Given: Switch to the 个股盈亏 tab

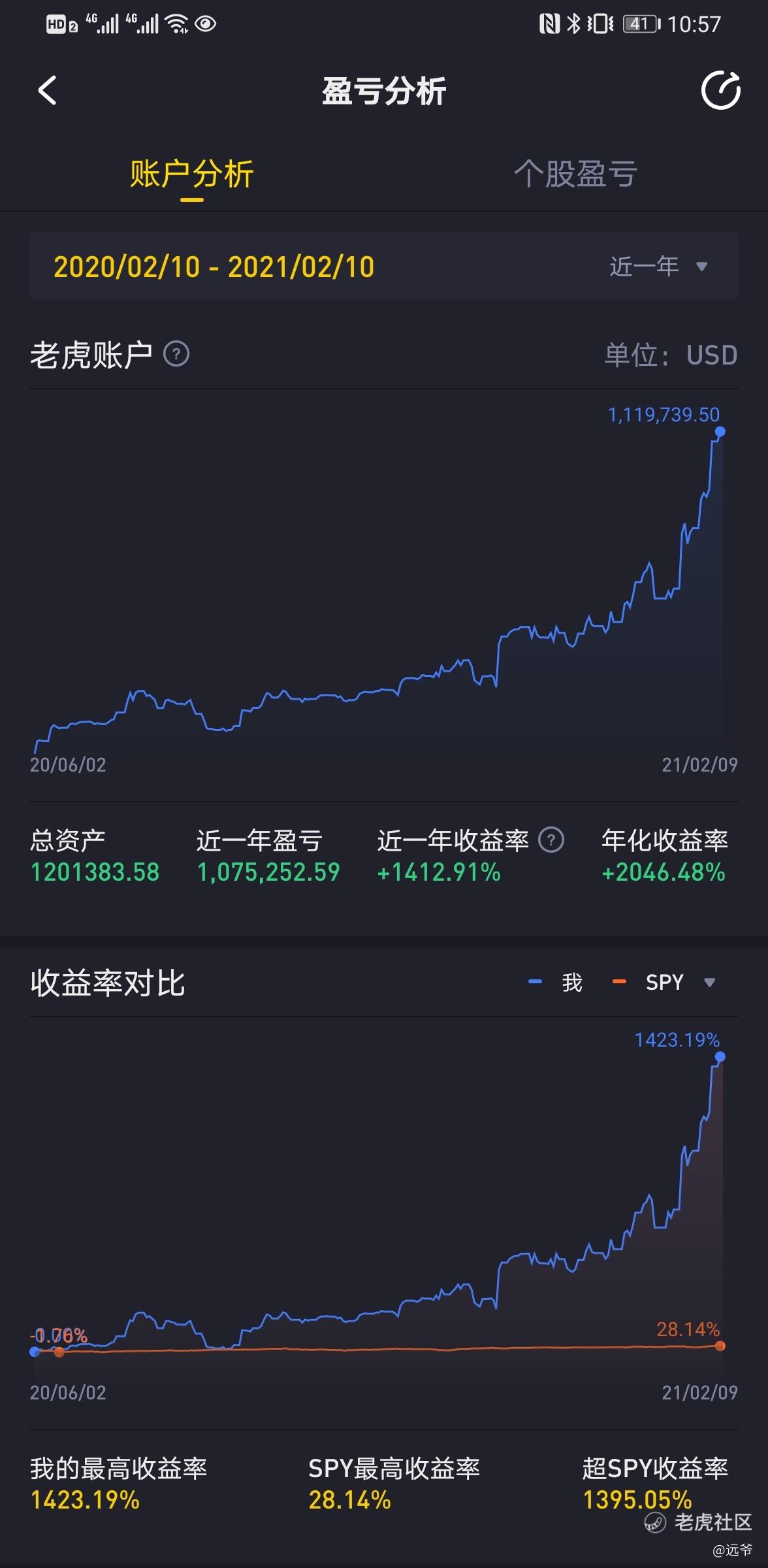Looking at the screenshot, I should point(575,174).
